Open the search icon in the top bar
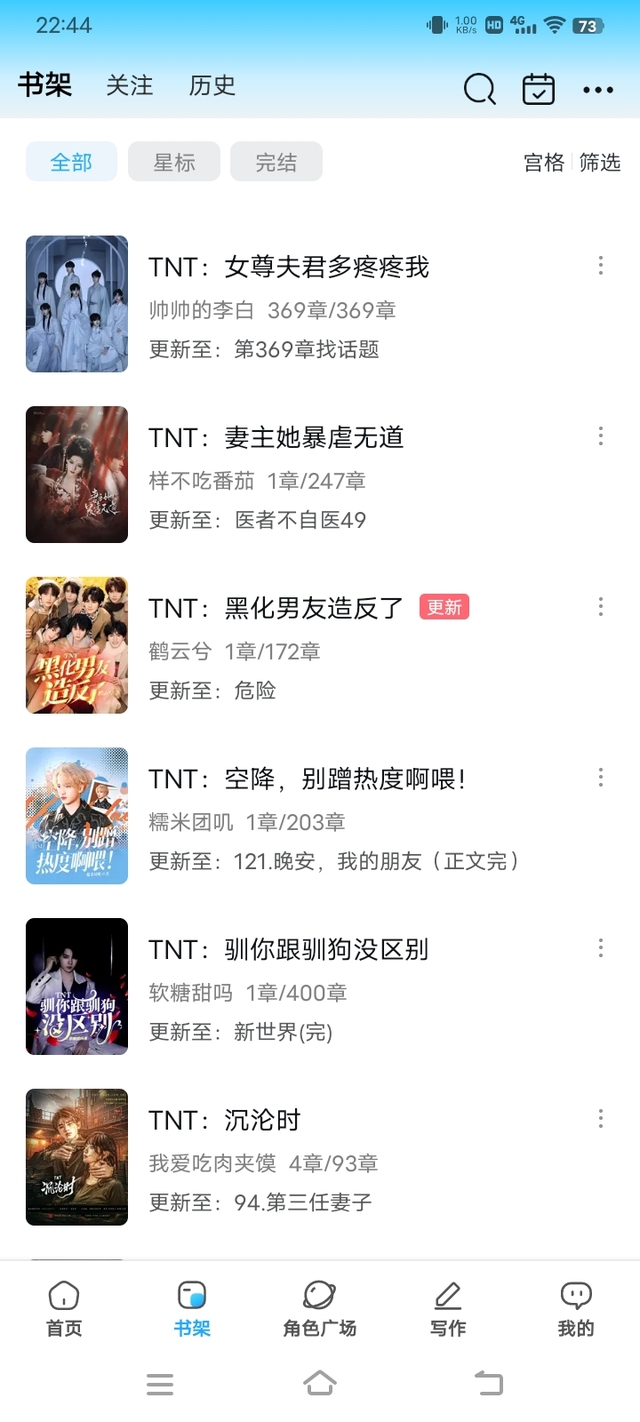This screenshot has height=1422, width=640. click(480, 89)
